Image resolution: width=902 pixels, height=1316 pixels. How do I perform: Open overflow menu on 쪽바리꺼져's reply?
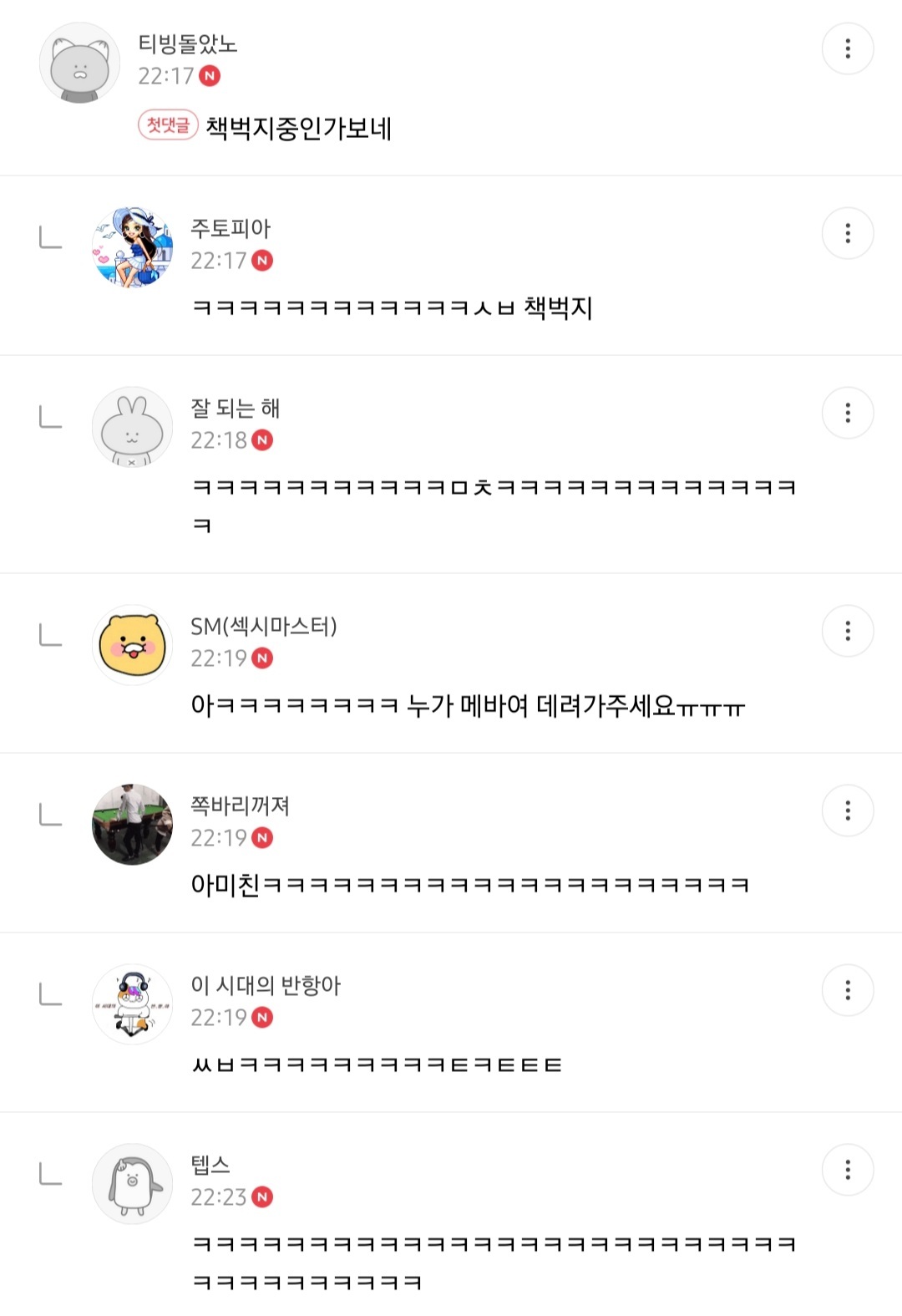point(847,810)
